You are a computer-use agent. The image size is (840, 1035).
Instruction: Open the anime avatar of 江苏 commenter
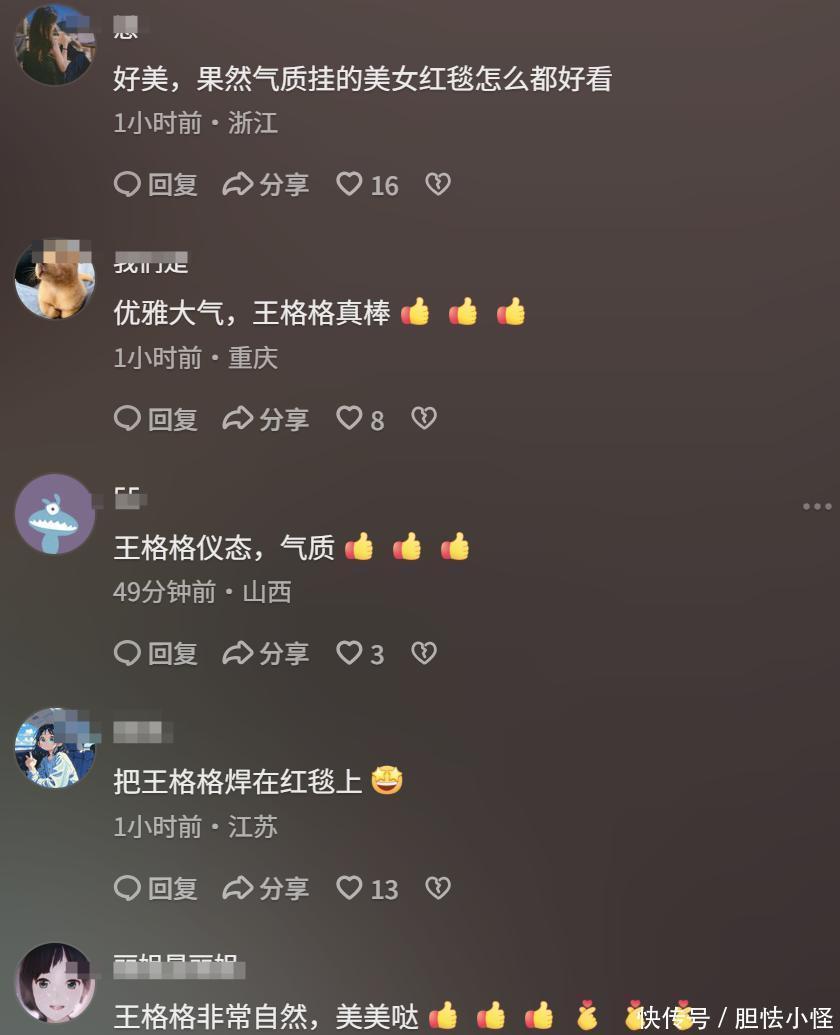(55, 748)
